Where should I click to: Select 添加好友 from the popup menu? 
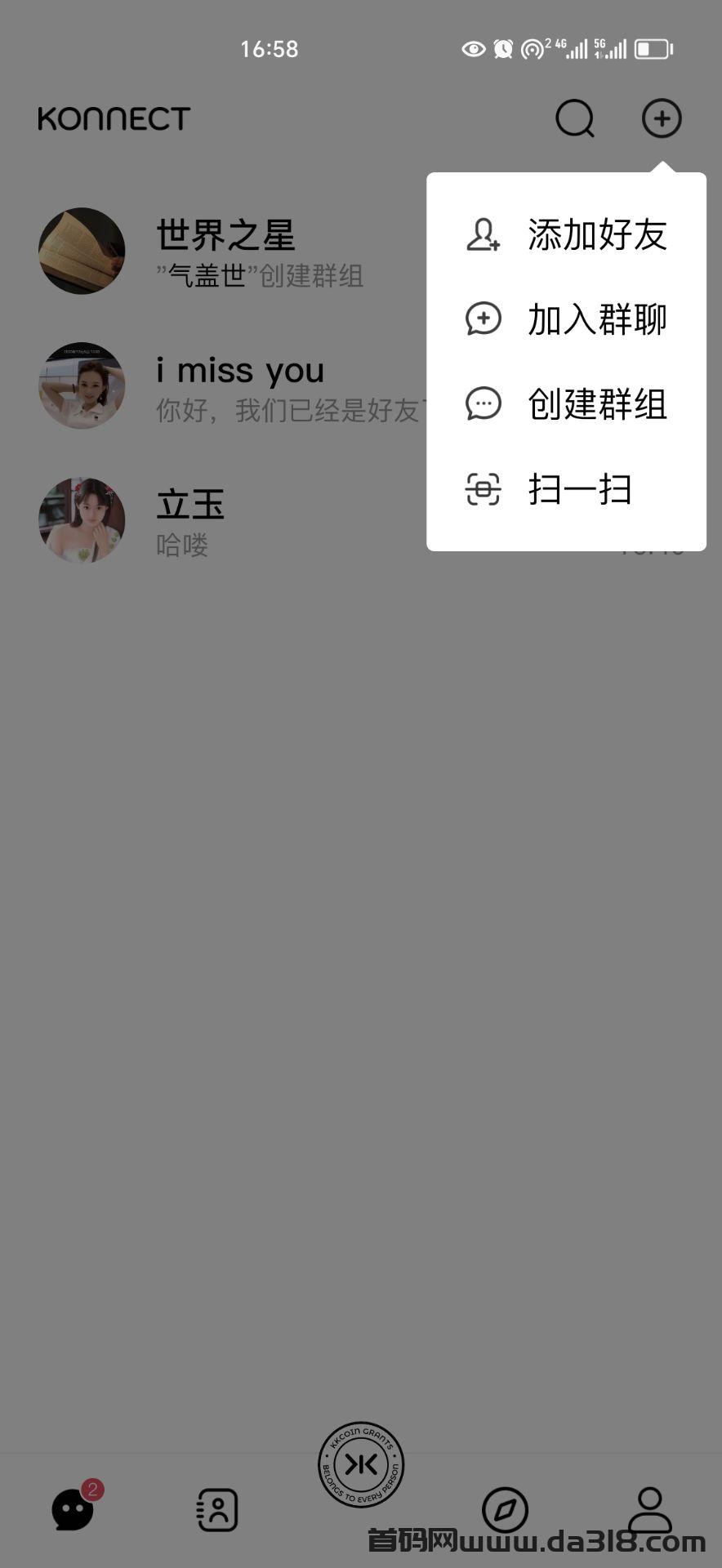point(566,235)
